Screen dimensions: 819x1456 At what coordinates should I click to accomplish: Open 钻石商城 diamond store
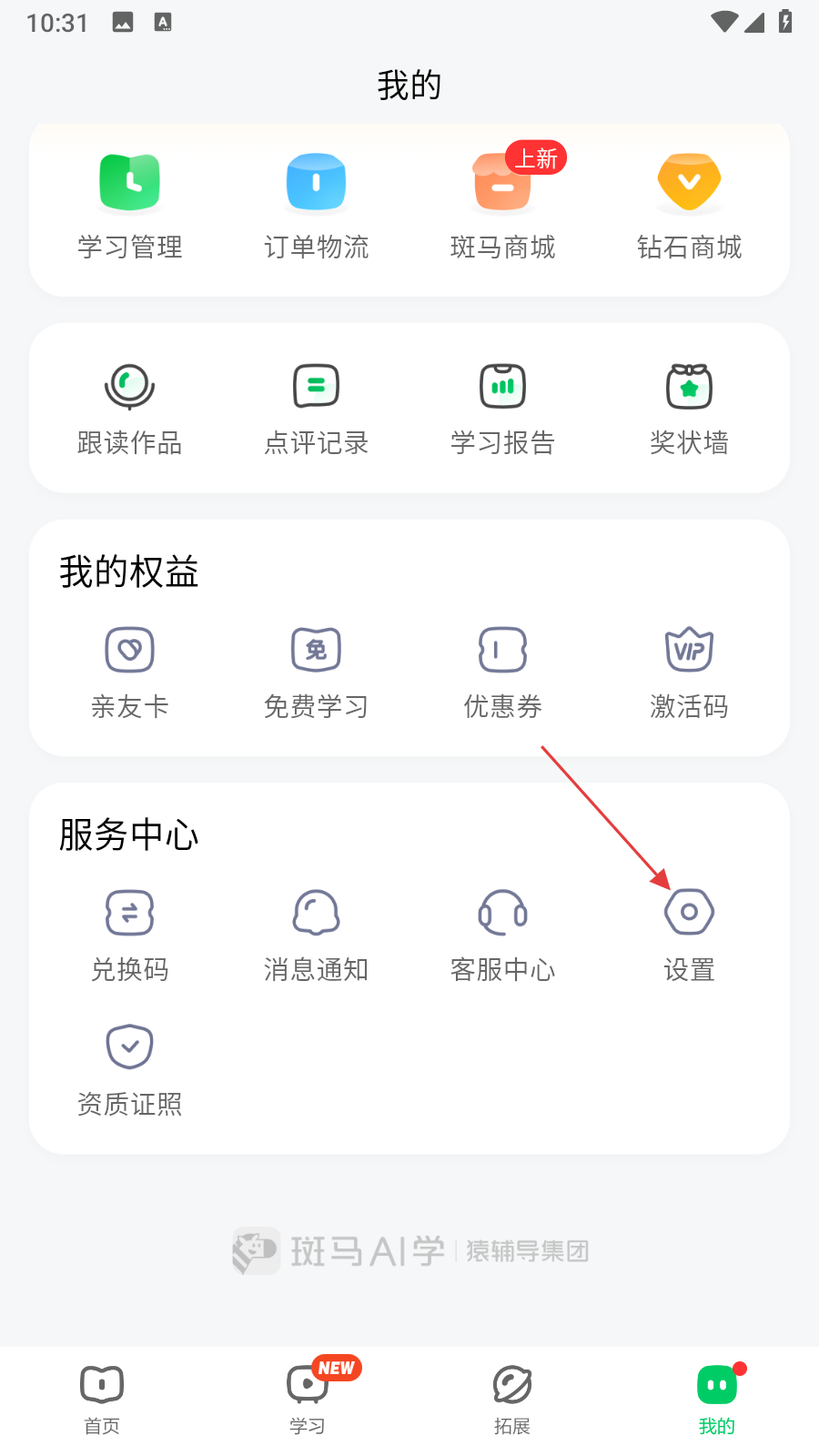tap(689, 206)
